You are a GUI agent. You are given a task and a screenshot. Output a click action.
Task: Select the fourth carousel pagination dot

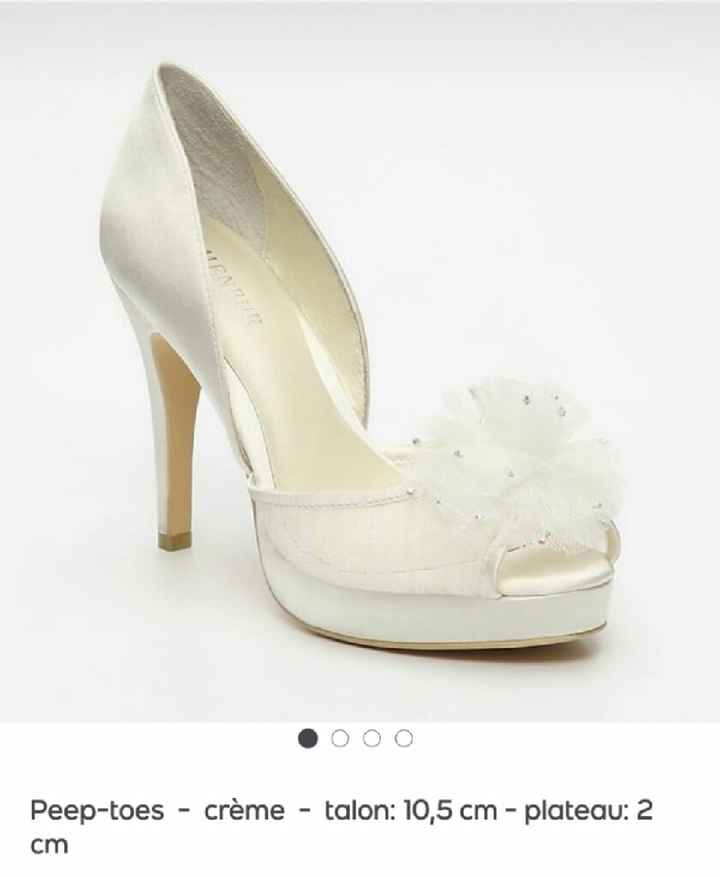[404, 737]
